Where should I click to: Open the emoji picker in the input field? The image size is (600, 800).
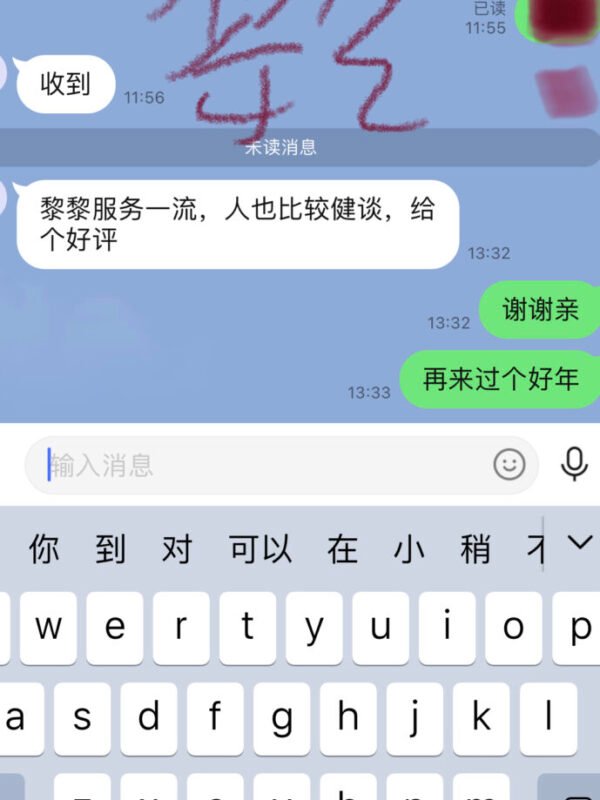(x=510, y=464)
